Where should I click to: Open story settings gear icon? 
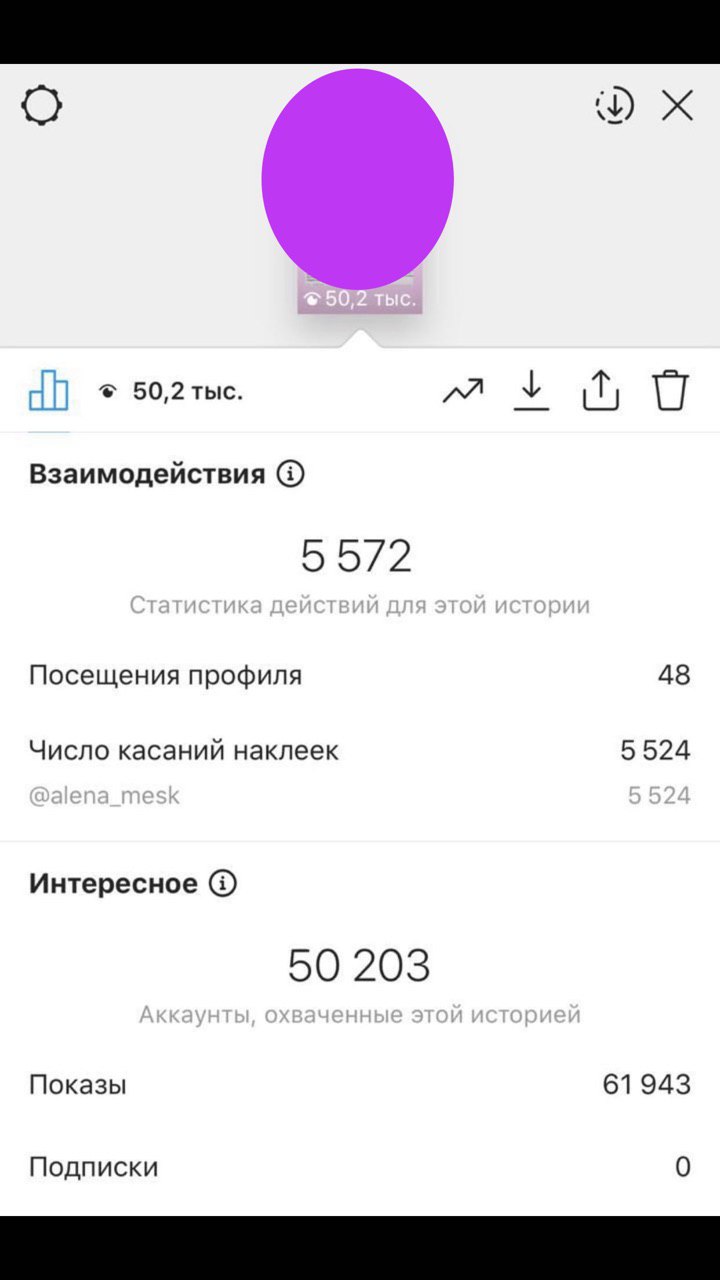point(42,105)
